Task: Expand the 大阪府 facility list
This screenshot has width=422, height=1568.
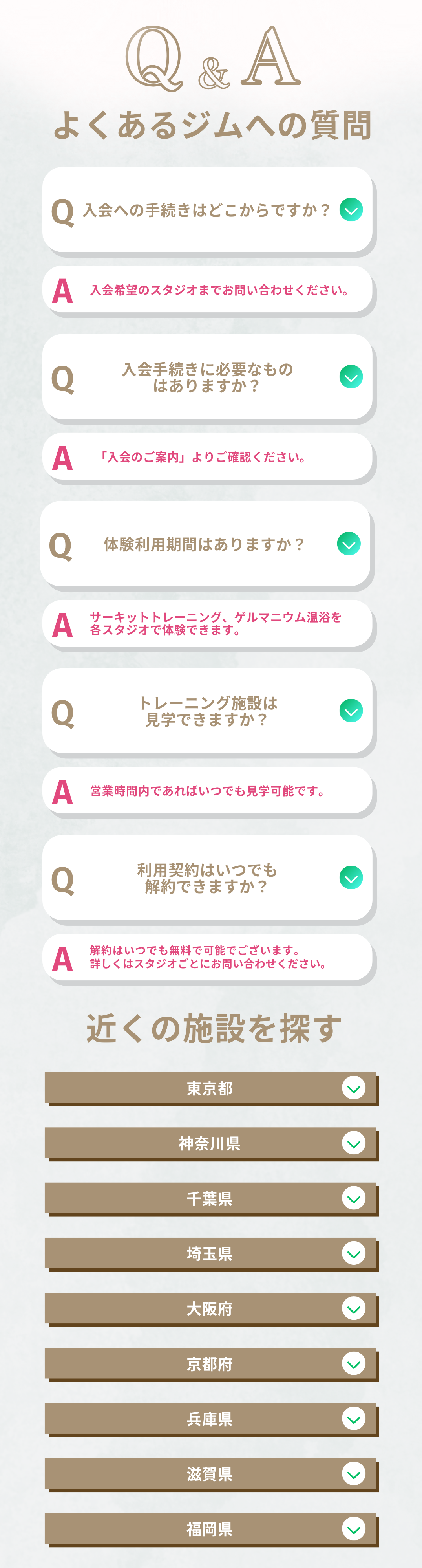Action: click(354, 1309)
